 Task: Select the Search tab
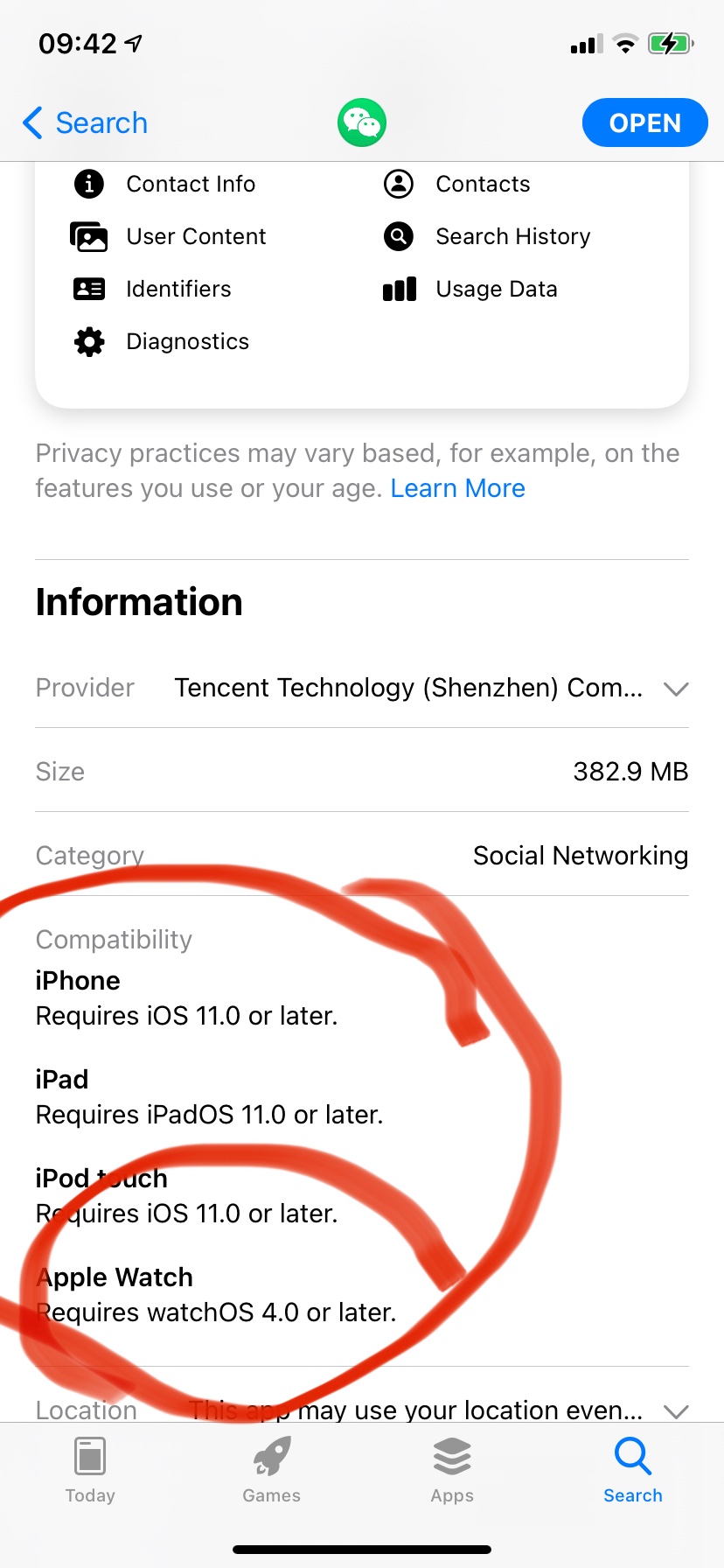pyautogui.click(x=632, y=1470)
